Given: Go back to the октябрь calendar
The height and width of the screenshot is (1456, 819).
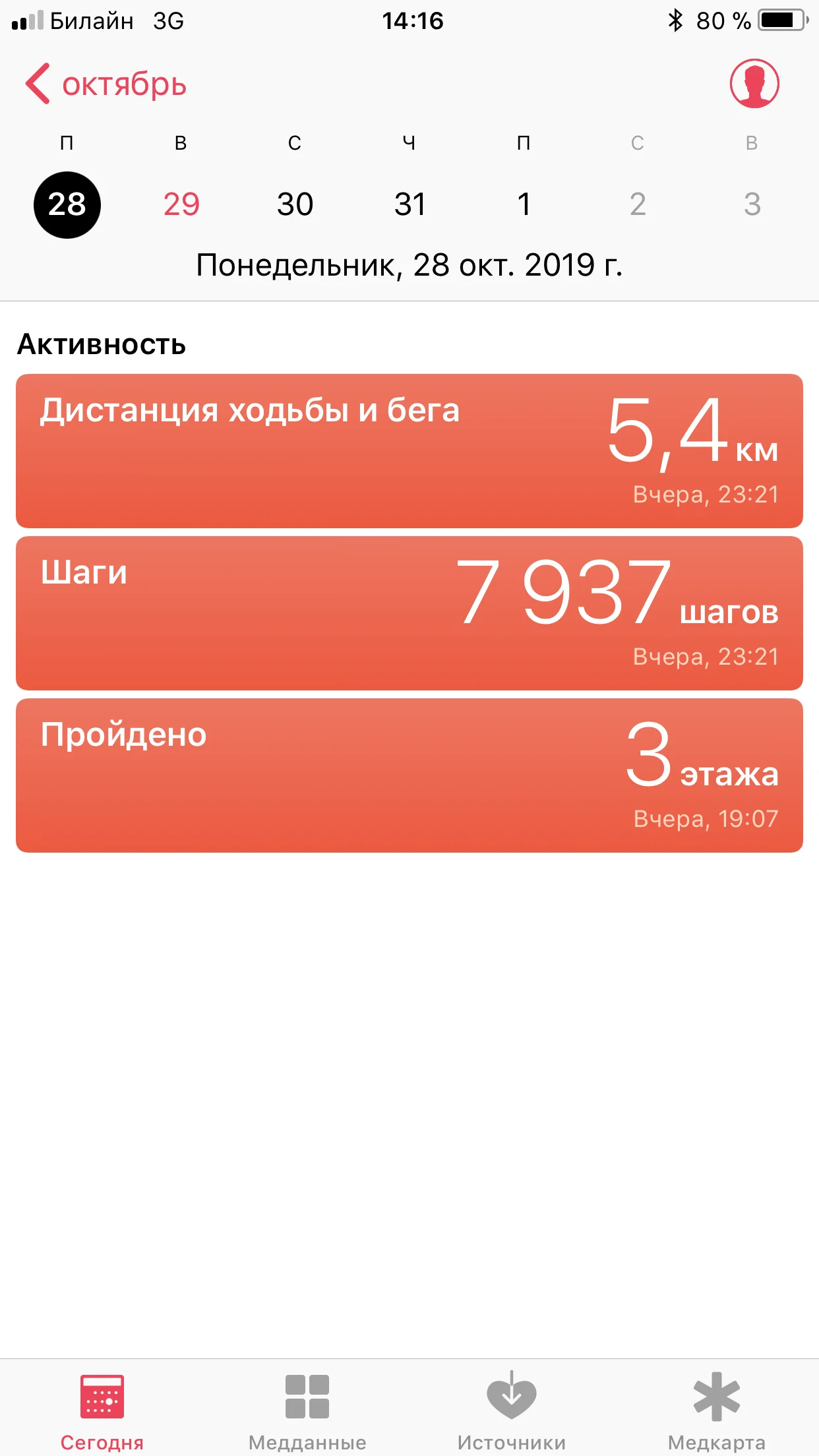Looking at the screenshot, I should [x=106, y=84].
